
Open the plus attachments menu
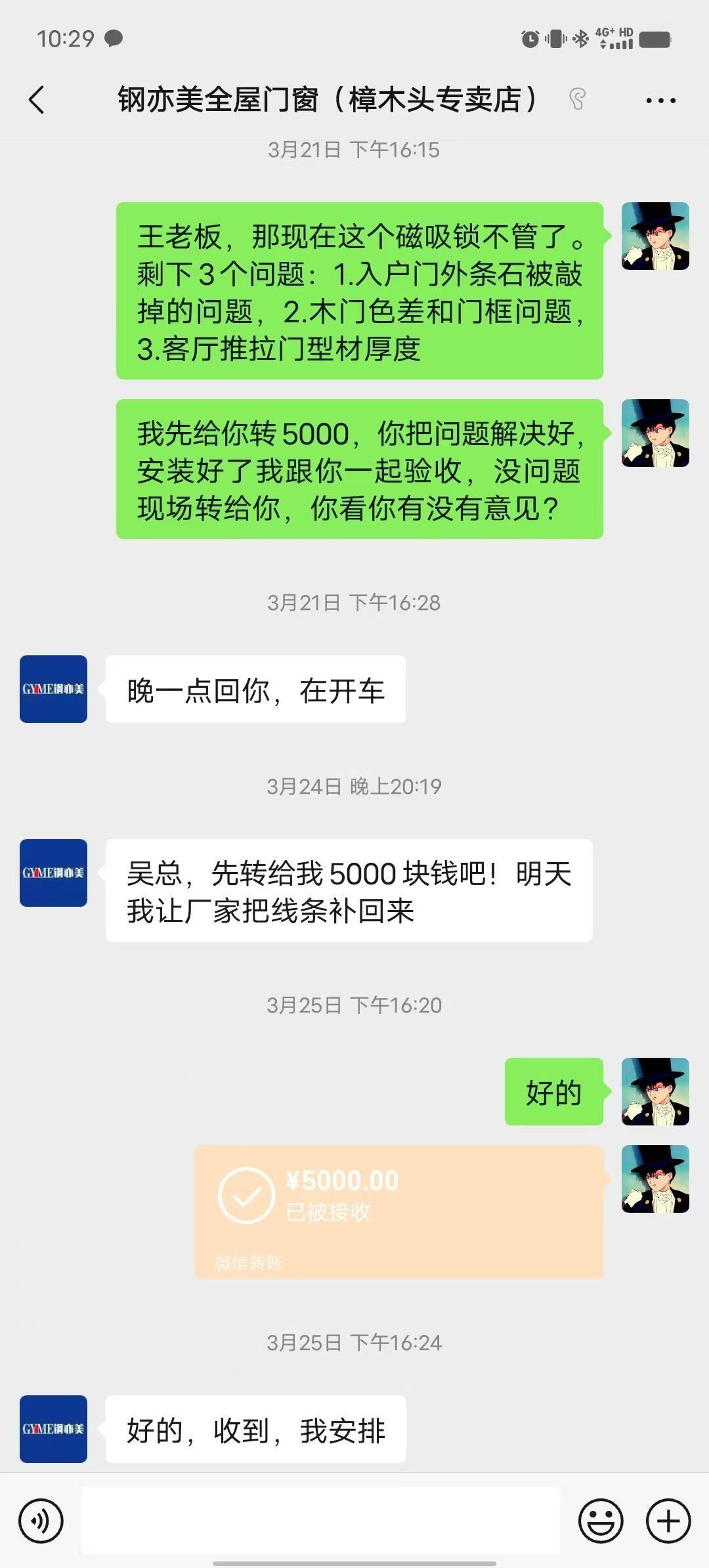coord(668,1520)
